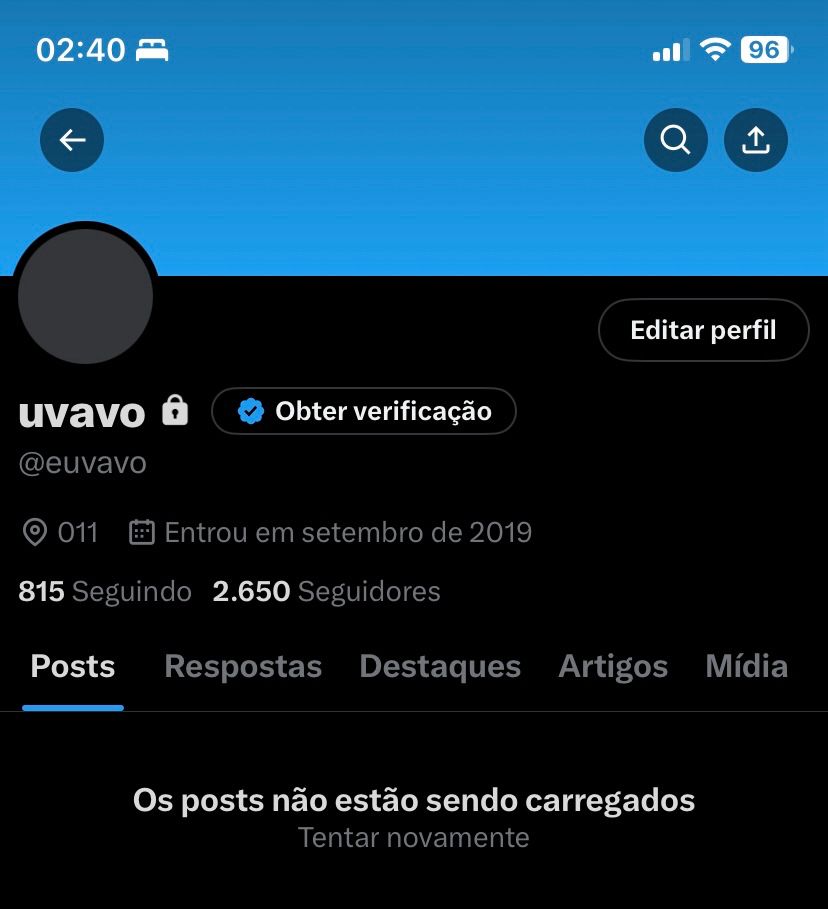The width and height of the screenshot is (828, 909).
Task: Switch to the Destaques tab
Action: point(440,667)
